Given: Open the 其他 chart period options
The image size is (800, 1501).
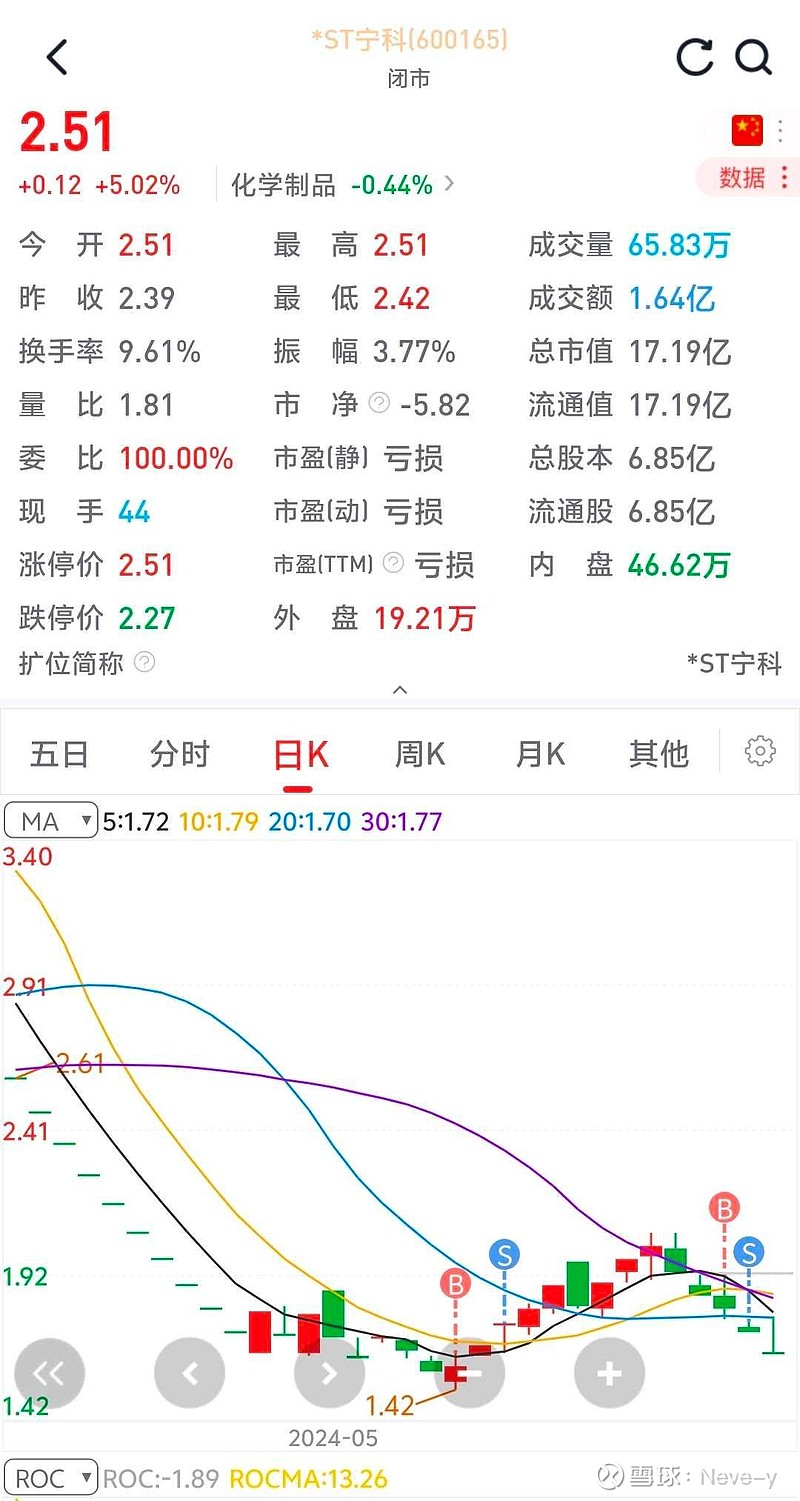Looking at the screenshot, I should pos(659,753).
